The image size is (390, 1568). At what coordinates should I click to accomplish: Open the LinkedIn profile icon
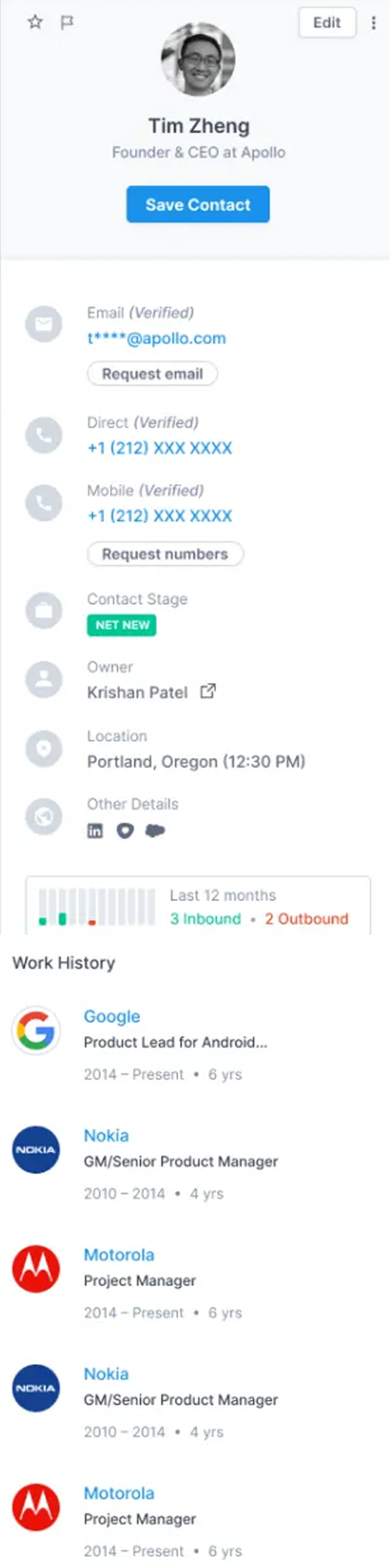coord(95,831)
